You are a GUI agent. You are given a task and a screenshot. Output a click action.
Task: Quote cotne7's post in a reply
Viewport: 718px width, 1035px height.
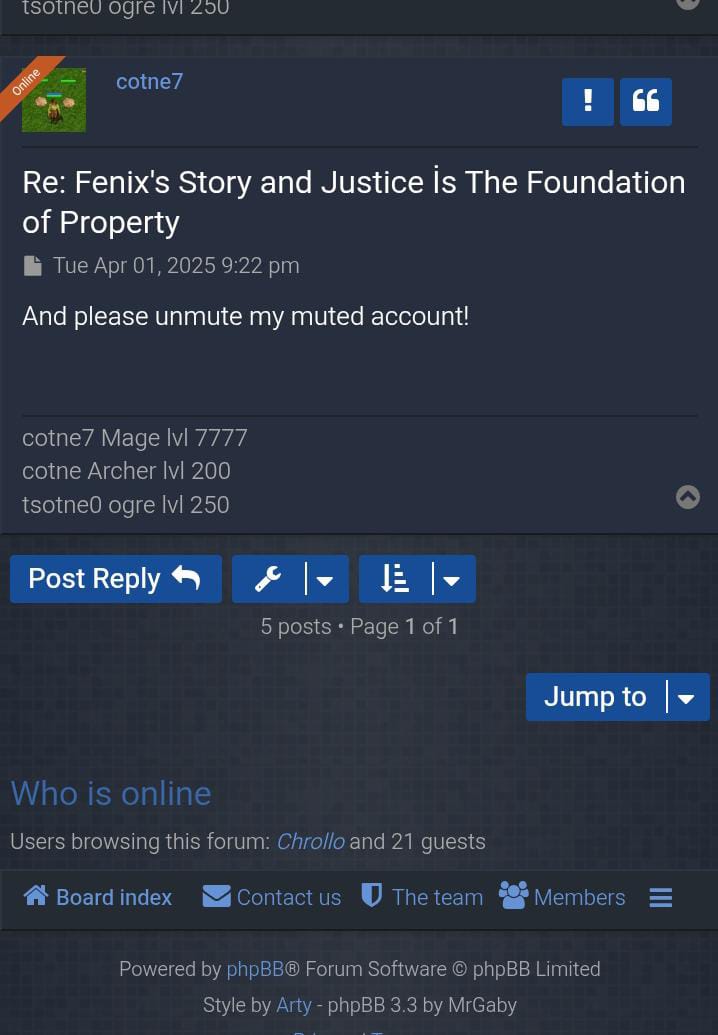coord(645,101)
